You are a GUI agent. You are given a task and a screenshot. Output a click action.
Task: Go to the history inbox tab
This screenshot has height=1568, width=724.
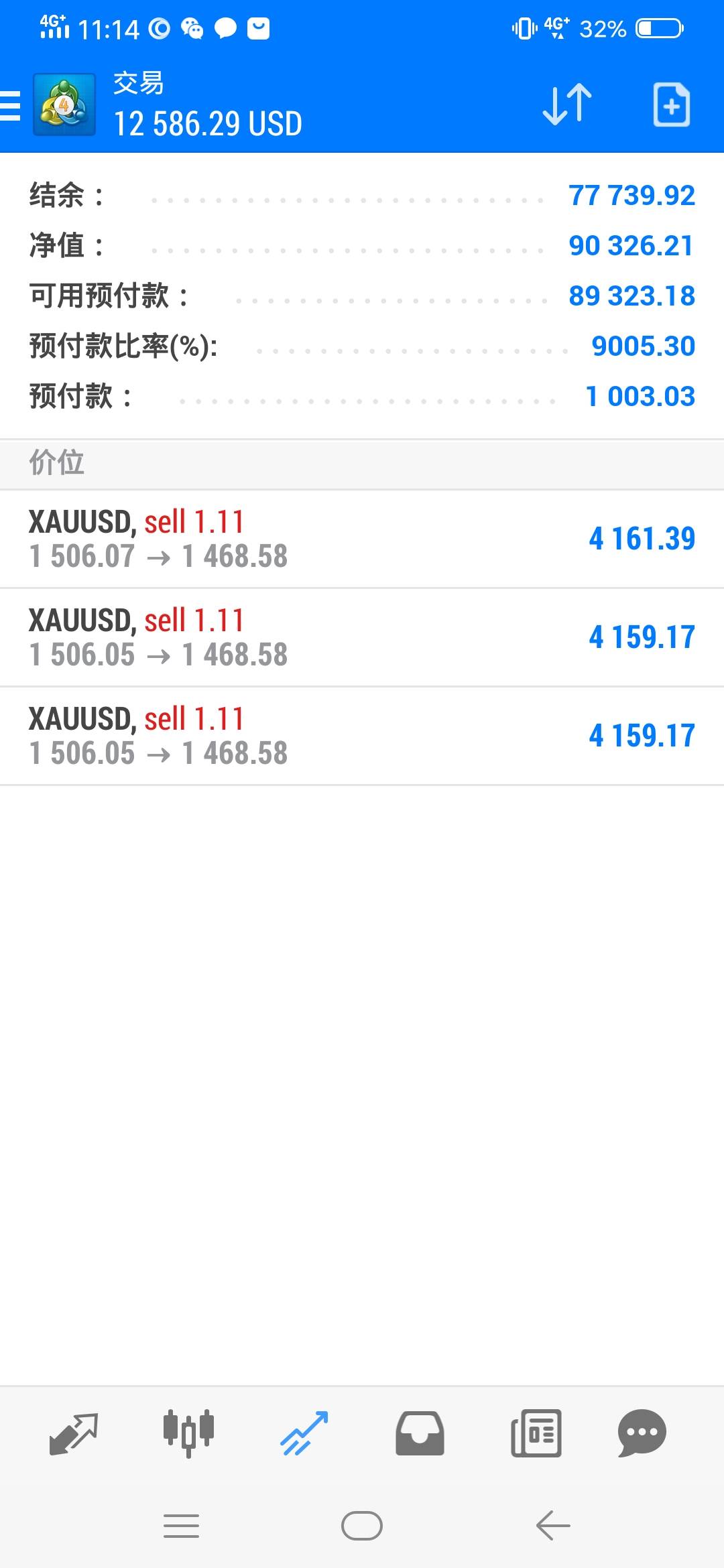click(x=420, y=1433)
